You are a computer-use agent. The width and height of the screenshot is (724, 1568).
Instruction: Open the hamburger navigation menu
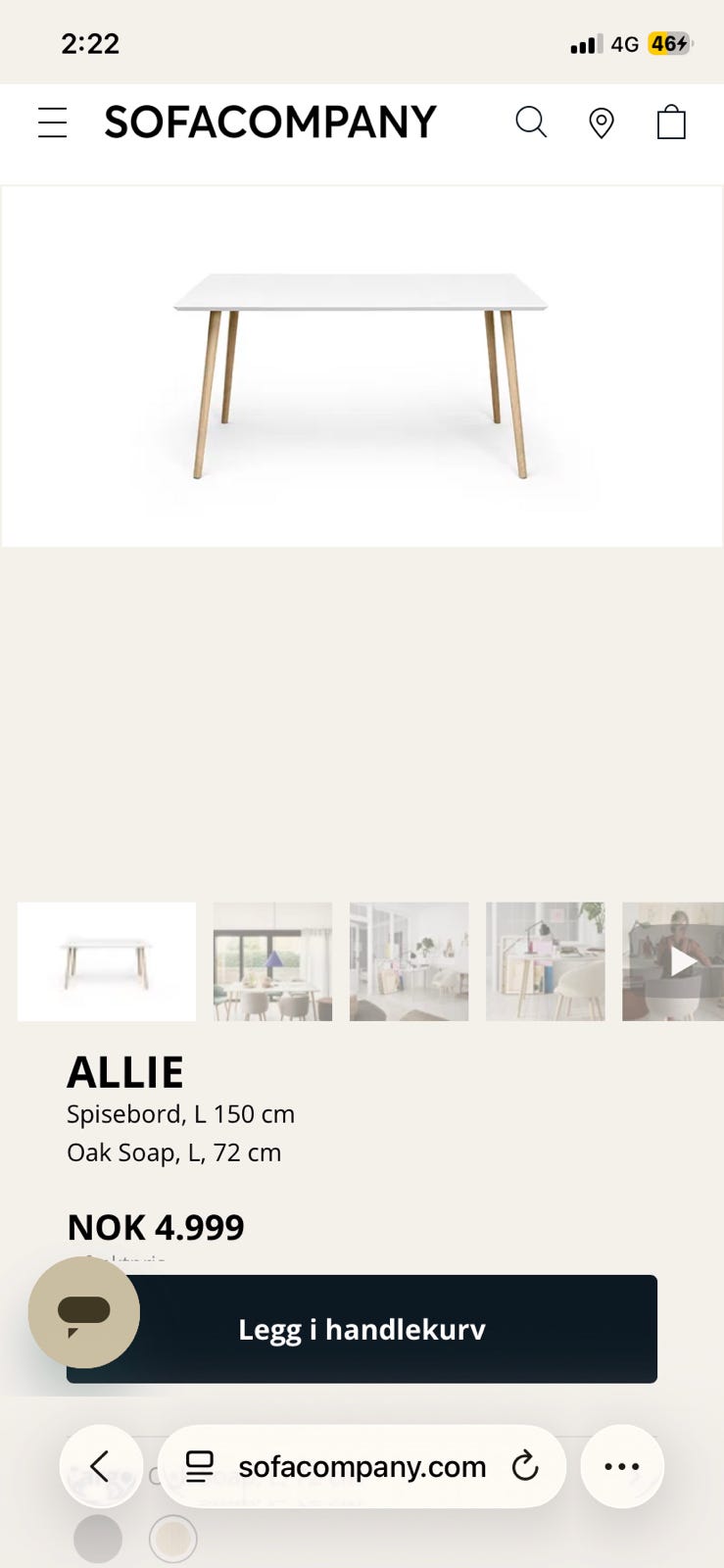[52, 122]
